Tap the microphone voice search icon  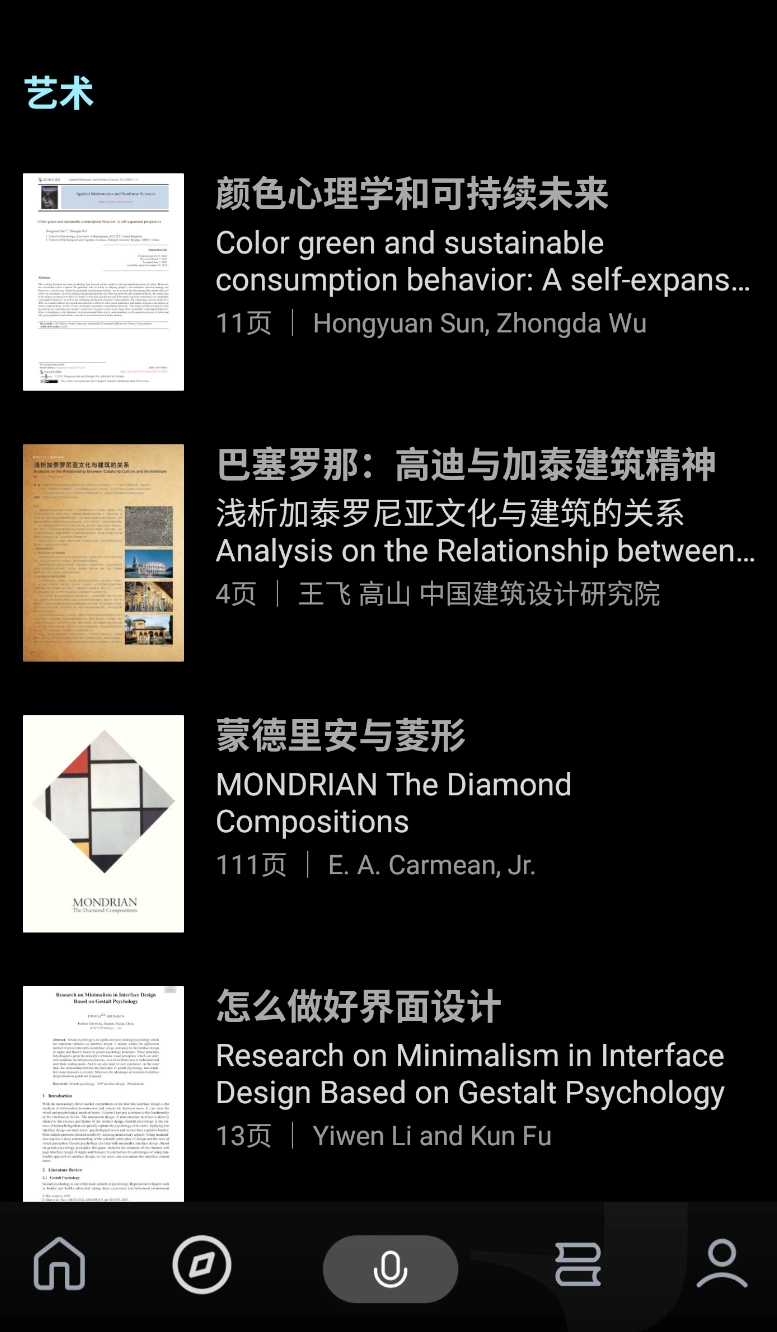pos(389,1267)
